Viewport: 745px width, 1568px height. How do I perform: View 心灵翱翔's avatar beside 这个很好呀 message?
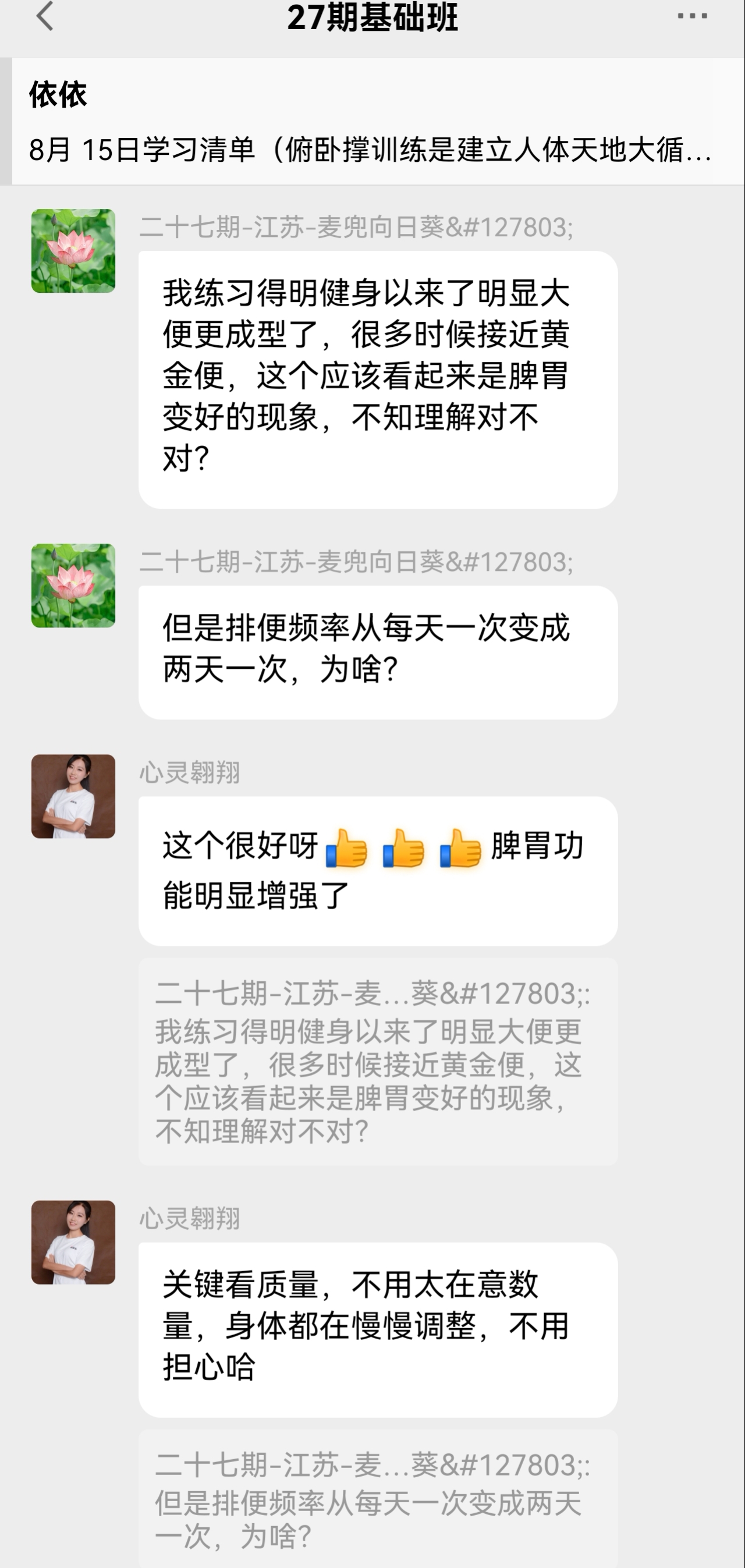[73, 796]
